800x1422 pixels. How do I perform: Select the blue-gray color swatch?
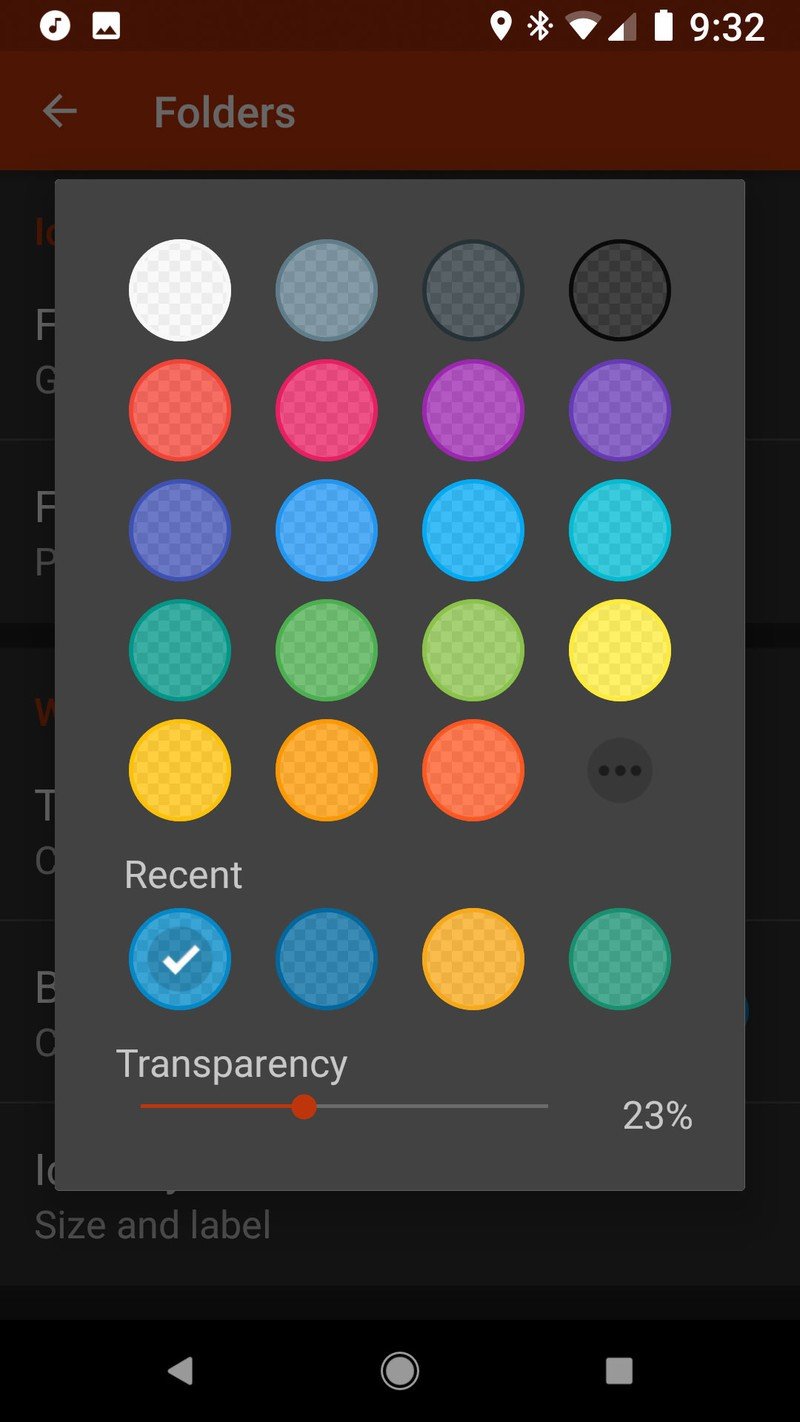coord(327,290)
